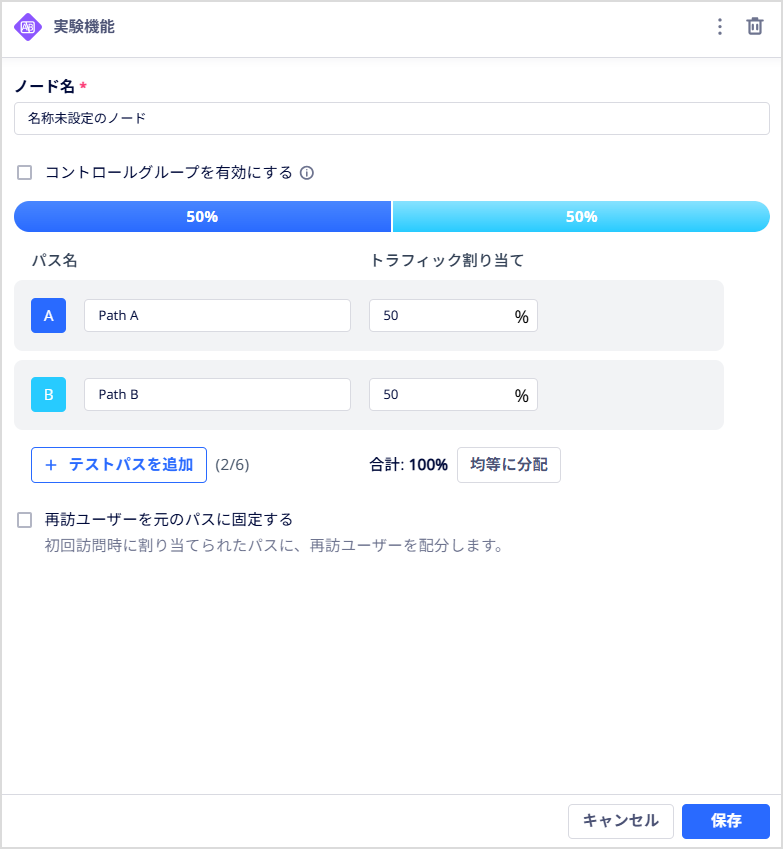This screenshot has height=849, width=783.
Task: Delete this node via trash icon
Action: 755,27
